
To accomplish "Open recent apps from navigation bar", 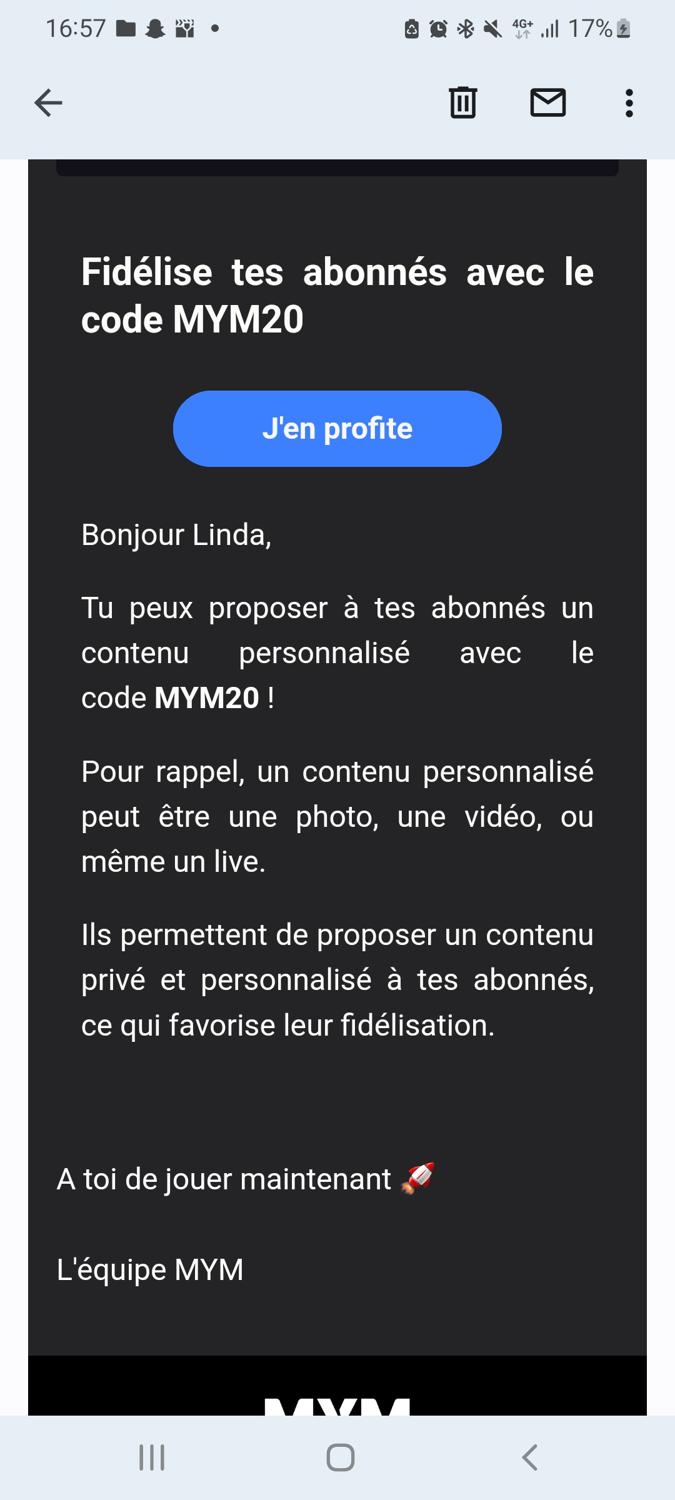I will tap(152, 1457).
